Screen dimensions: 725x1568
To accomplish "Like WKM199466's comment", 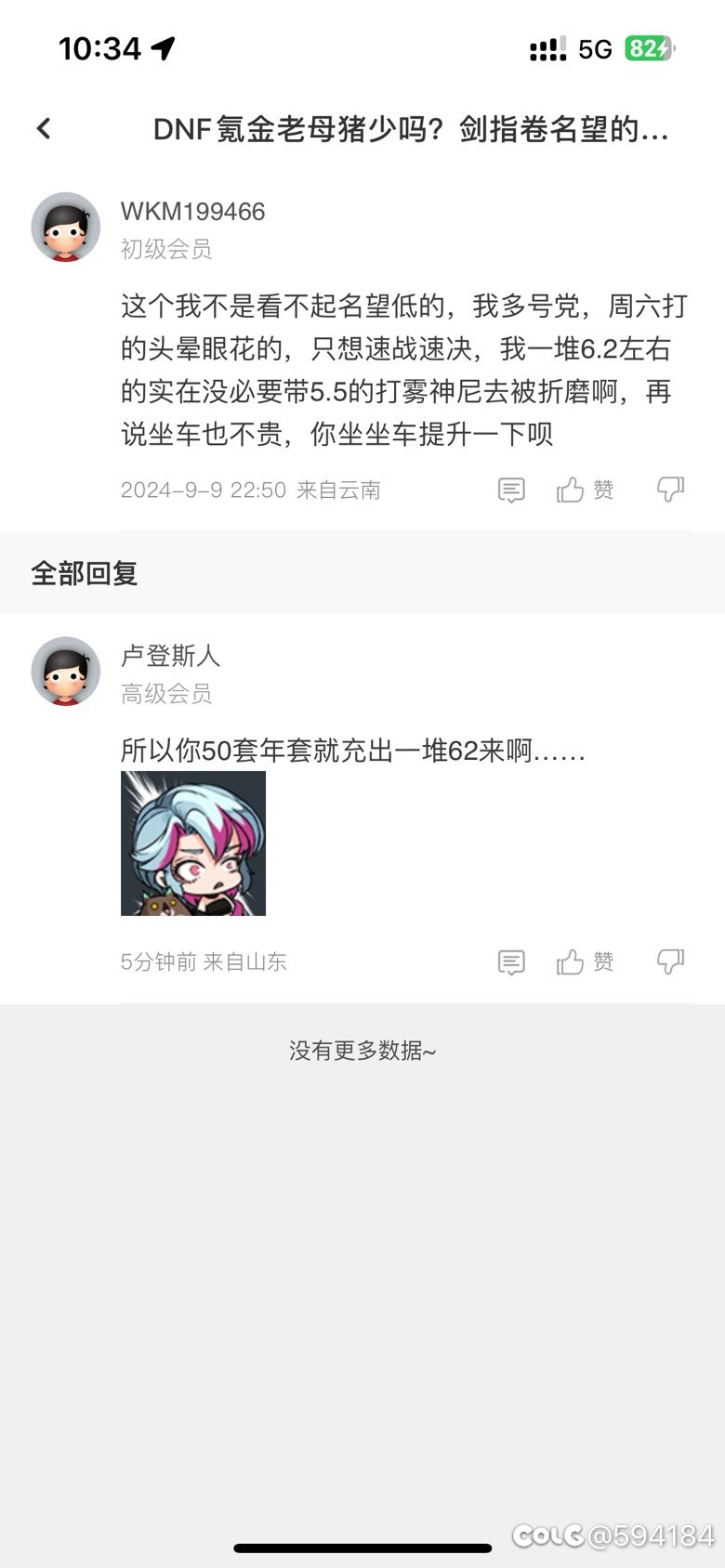I will pos(584,490).
